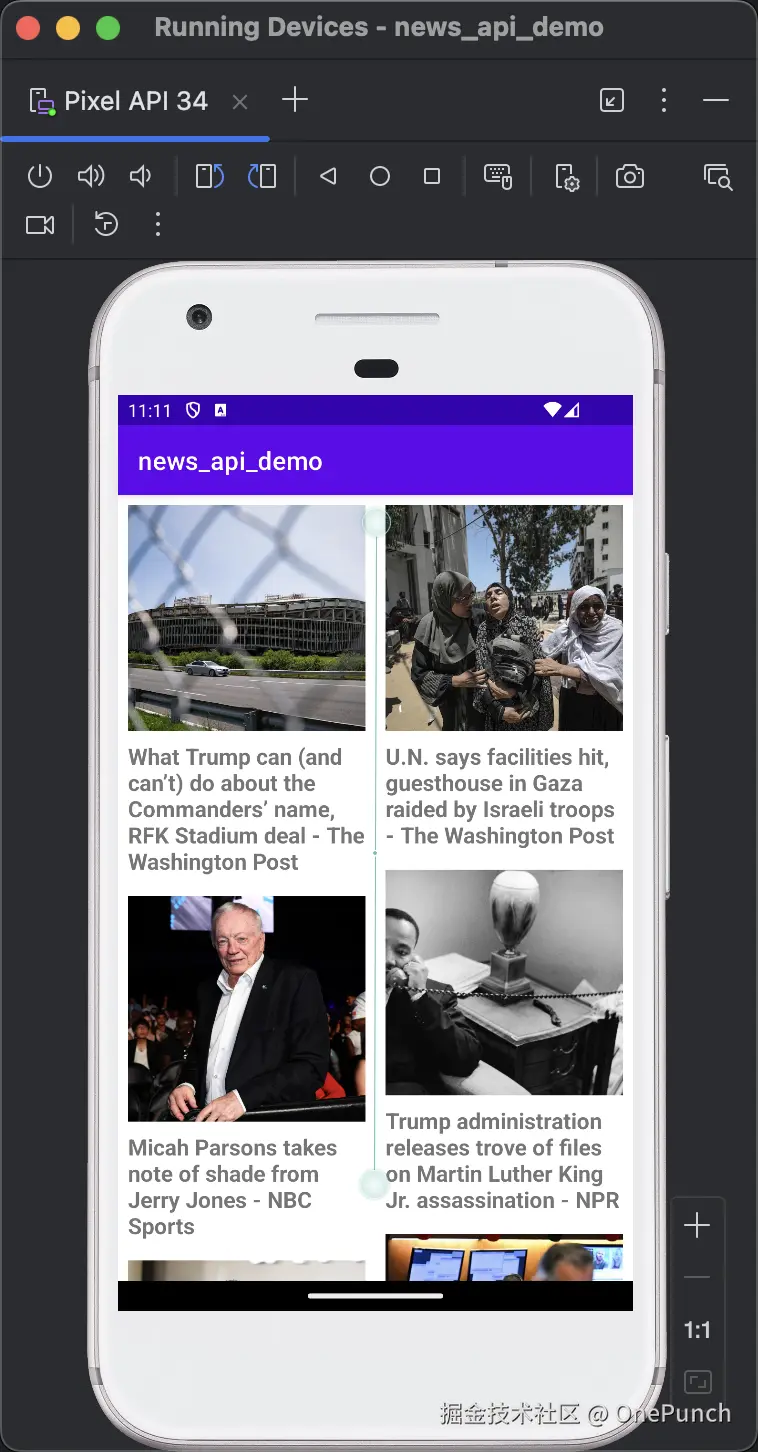The width and height of the screenshot is (758, 1452).
Task: Show recent apps with the square overview button
Action: coord(432,177)
